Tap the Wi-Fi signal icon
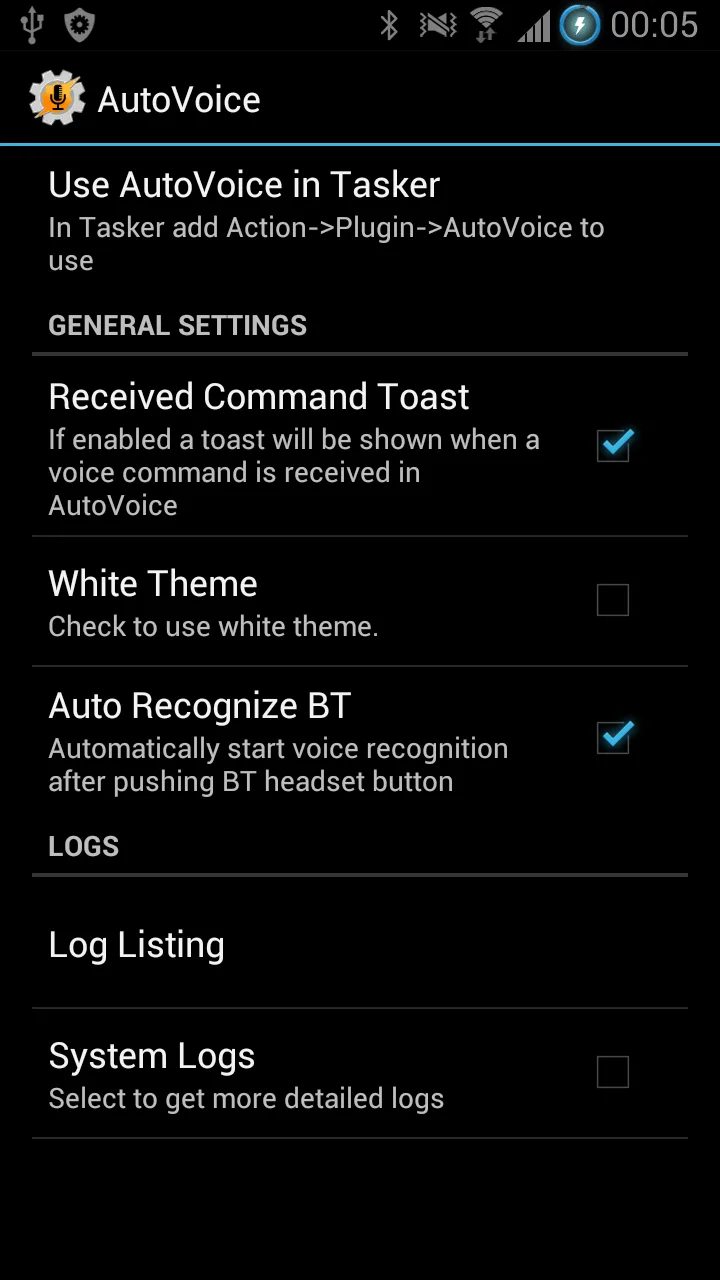The height and width of the screenshot is (1280, 720). tap(485, 25)
